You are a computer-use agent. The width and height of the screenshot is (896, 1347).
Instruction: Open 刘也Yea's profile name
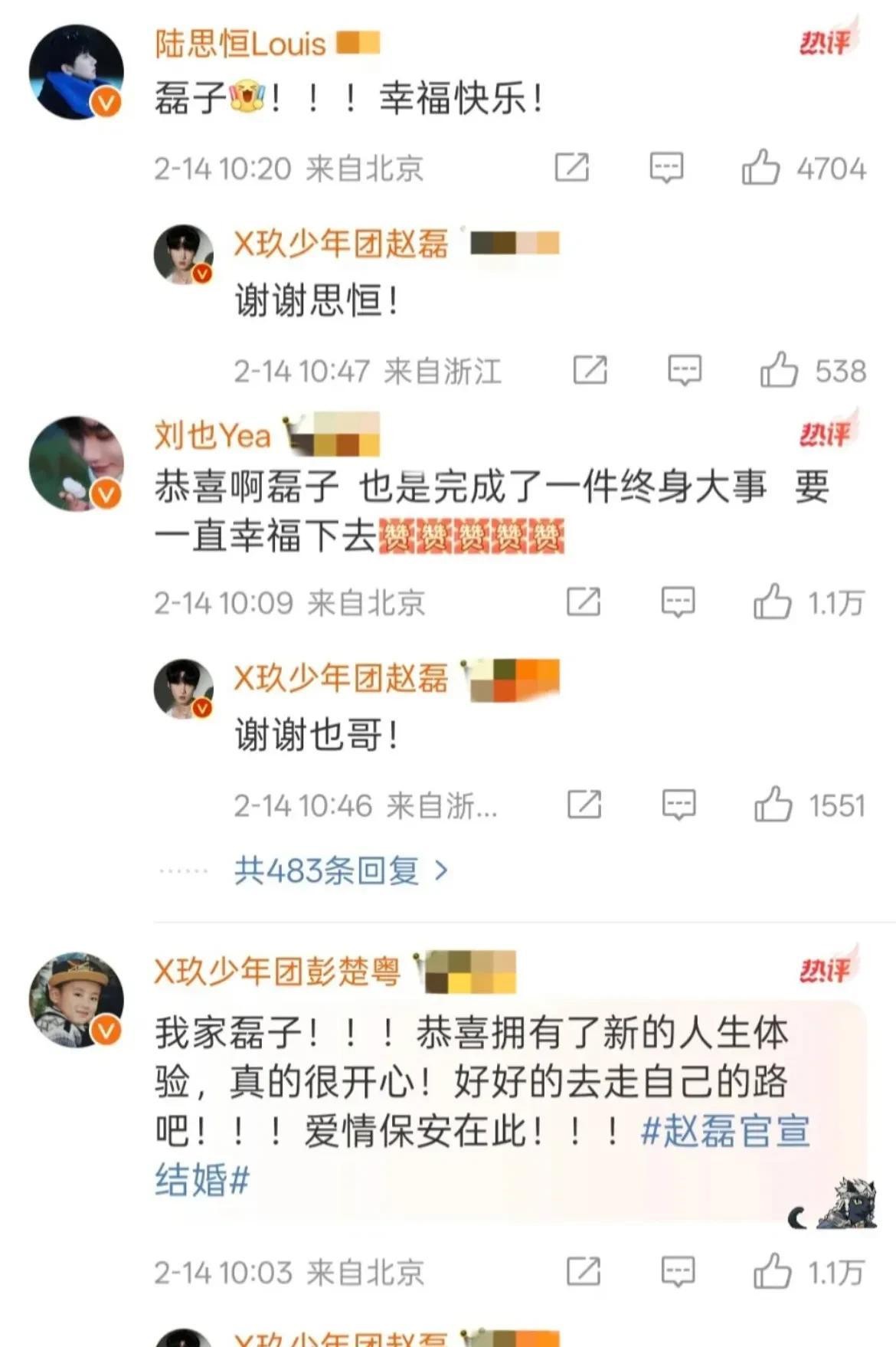(212, 435)
